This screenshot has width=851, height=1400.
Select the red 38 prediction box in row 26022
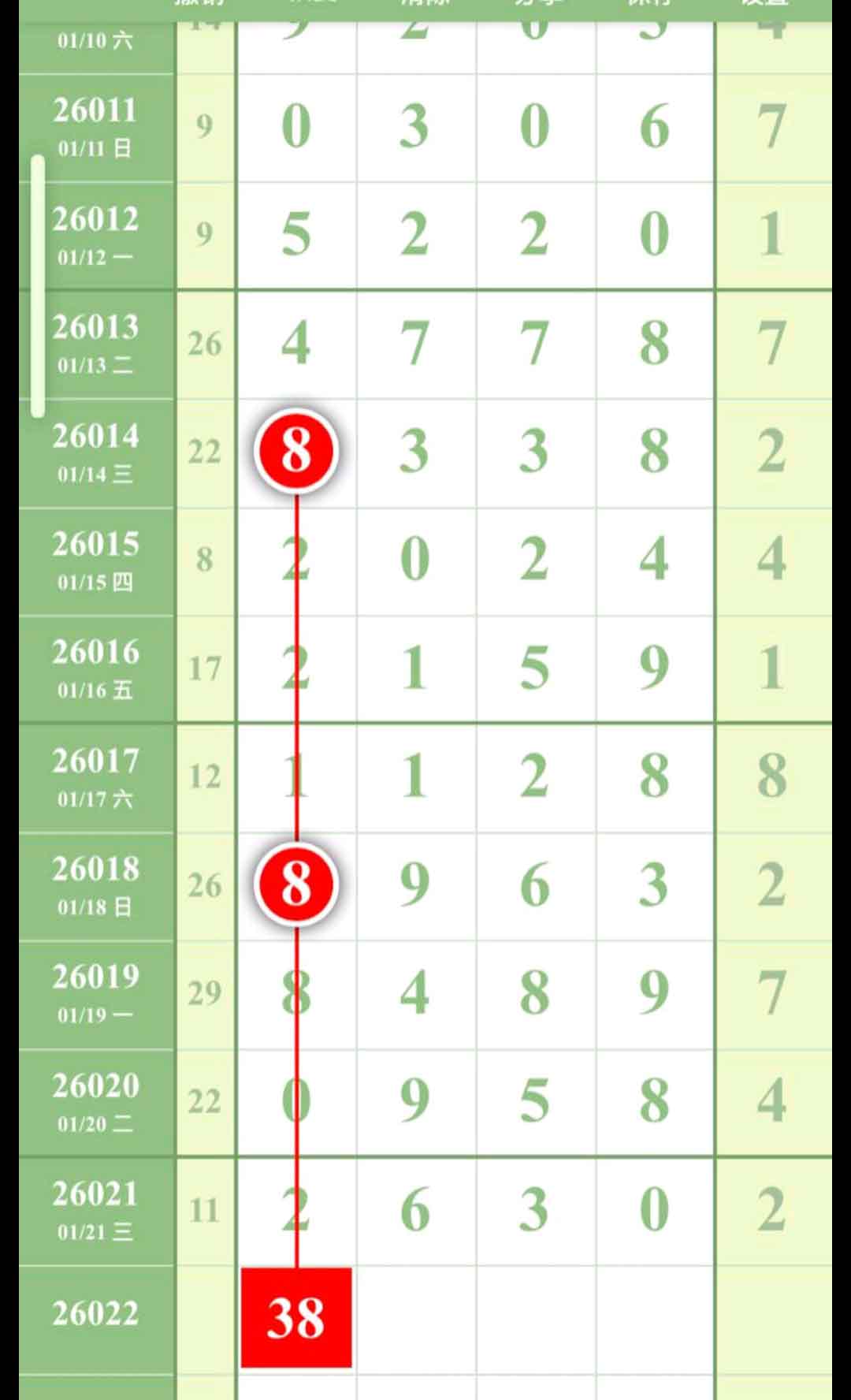pos(296,1317)
